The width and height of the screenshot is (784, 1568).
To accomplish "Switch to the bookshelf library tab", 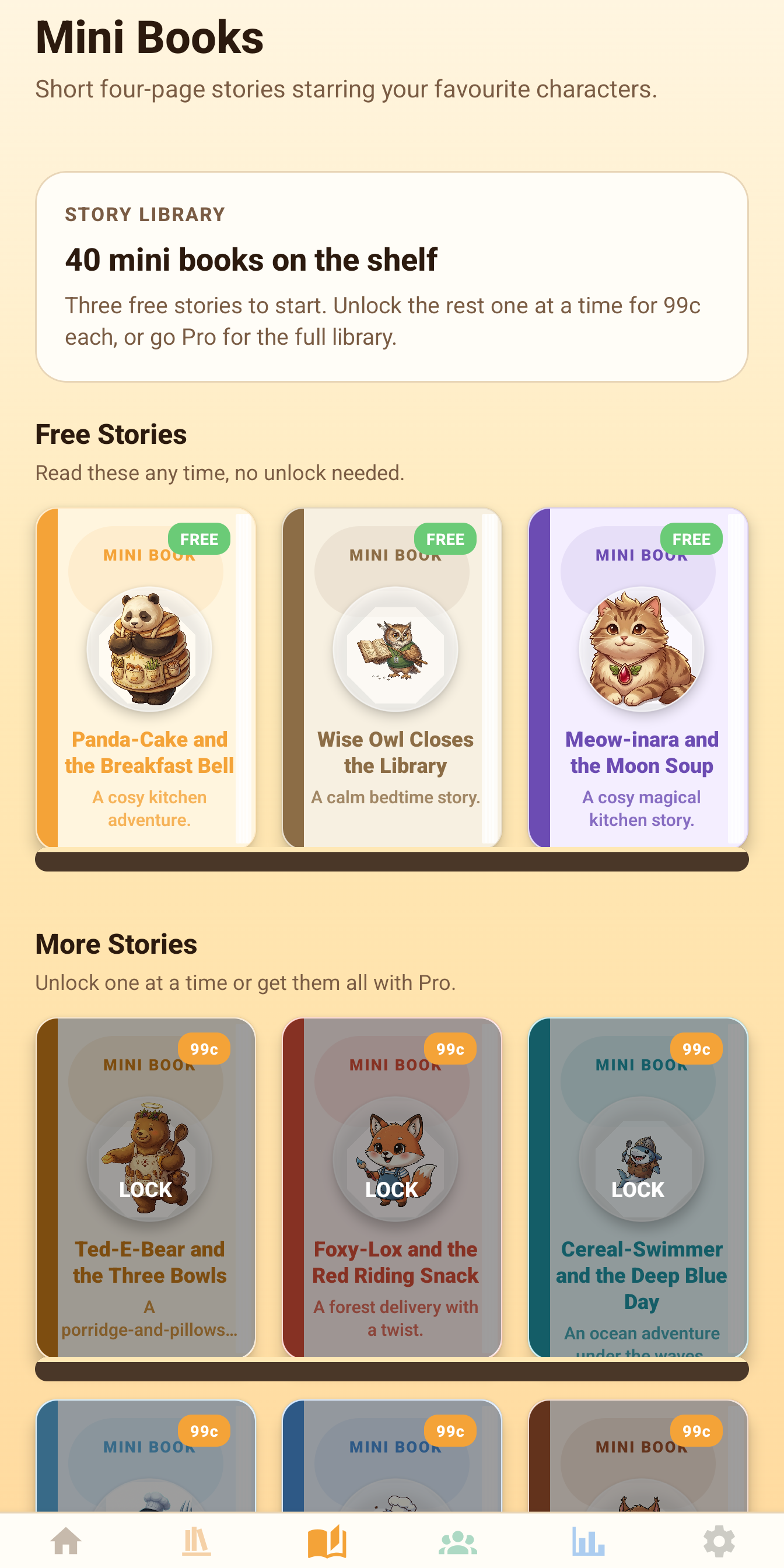I will pyautogui.click(x=196, y=1541).
